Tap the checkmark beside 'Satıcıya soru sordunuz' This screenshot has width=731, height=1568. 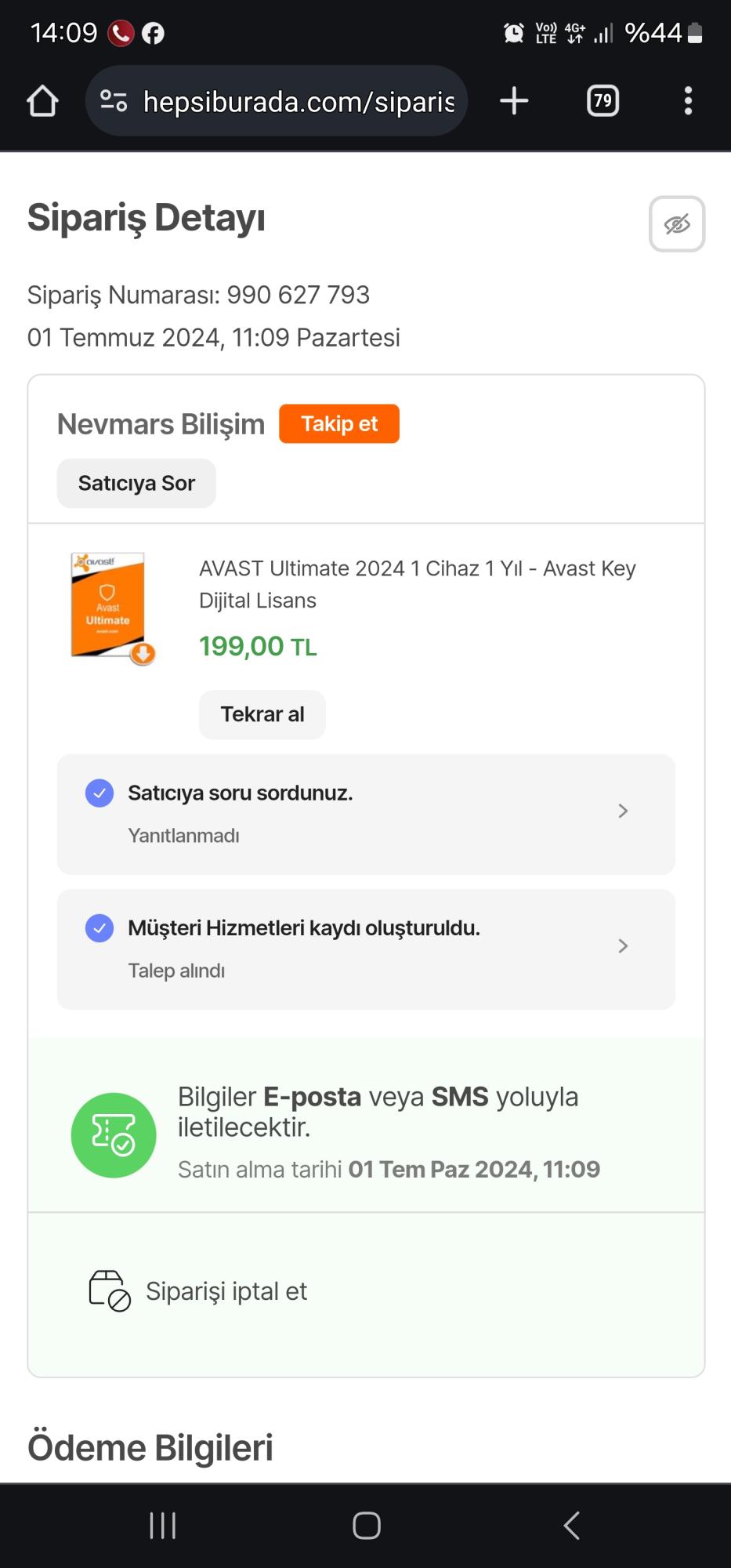[100, 793]
